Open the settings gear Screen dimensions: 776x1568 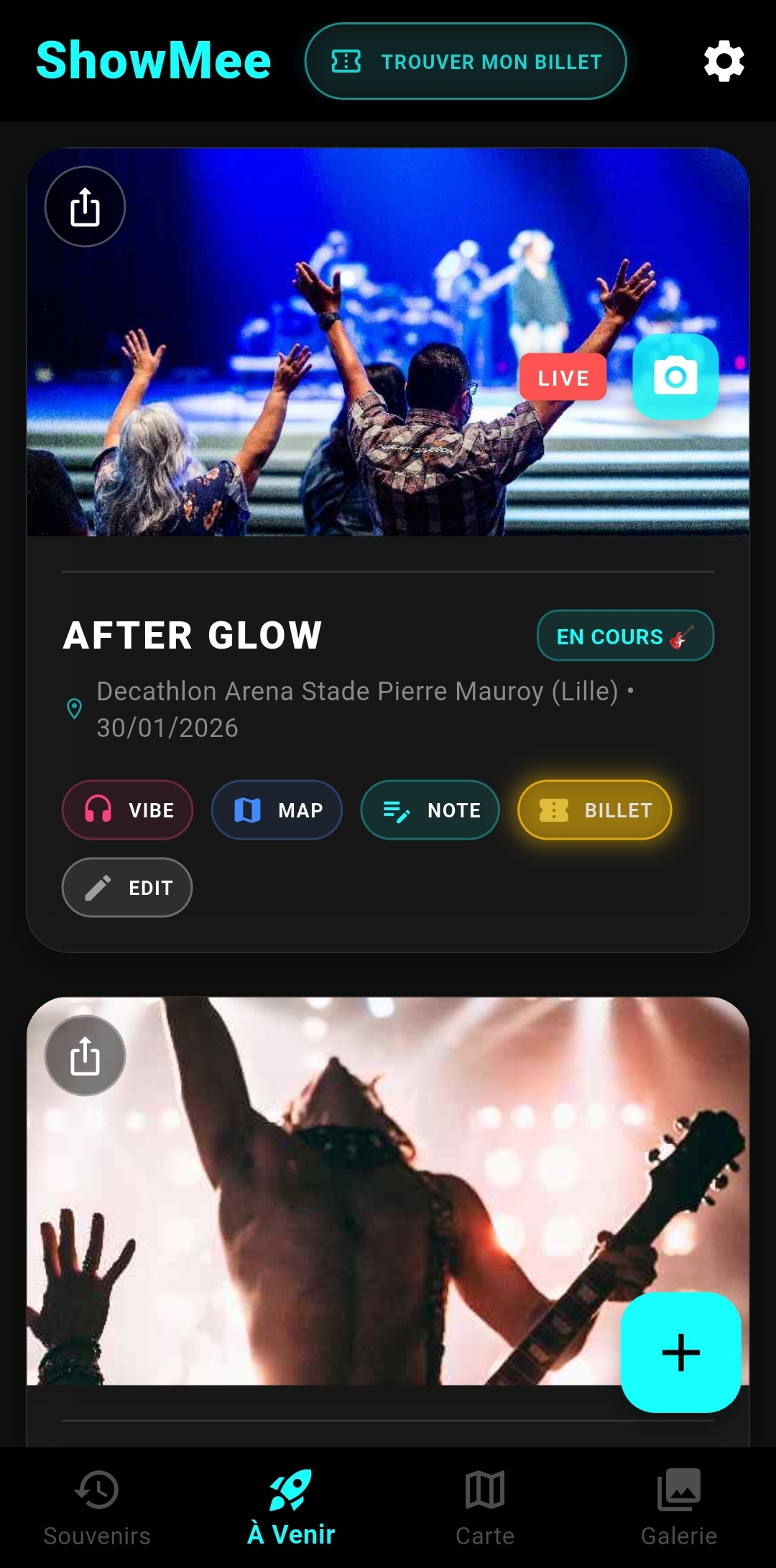(x=724, y=61)
